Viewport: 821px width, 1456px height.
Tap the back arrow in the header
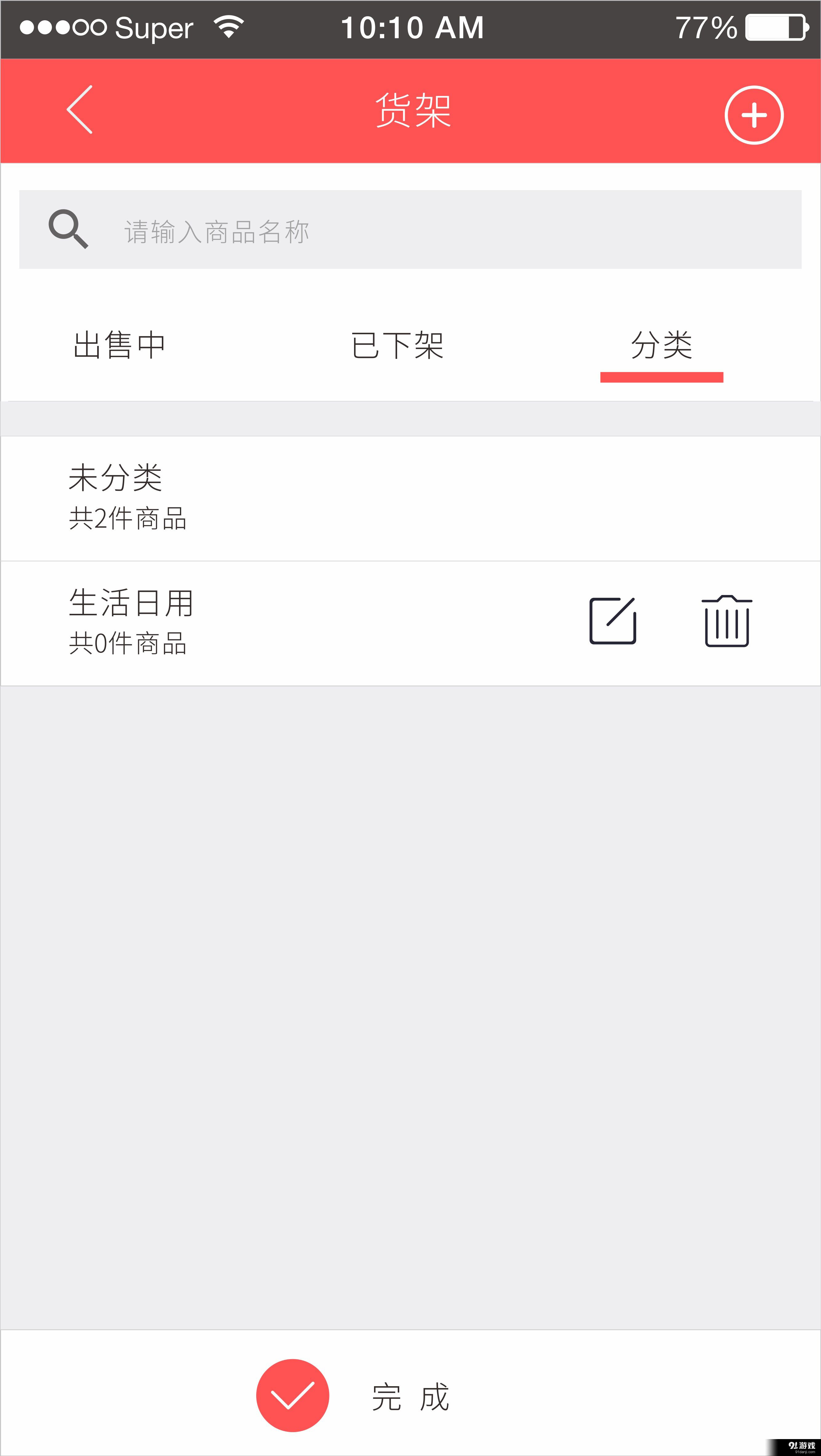pos(79,111)
